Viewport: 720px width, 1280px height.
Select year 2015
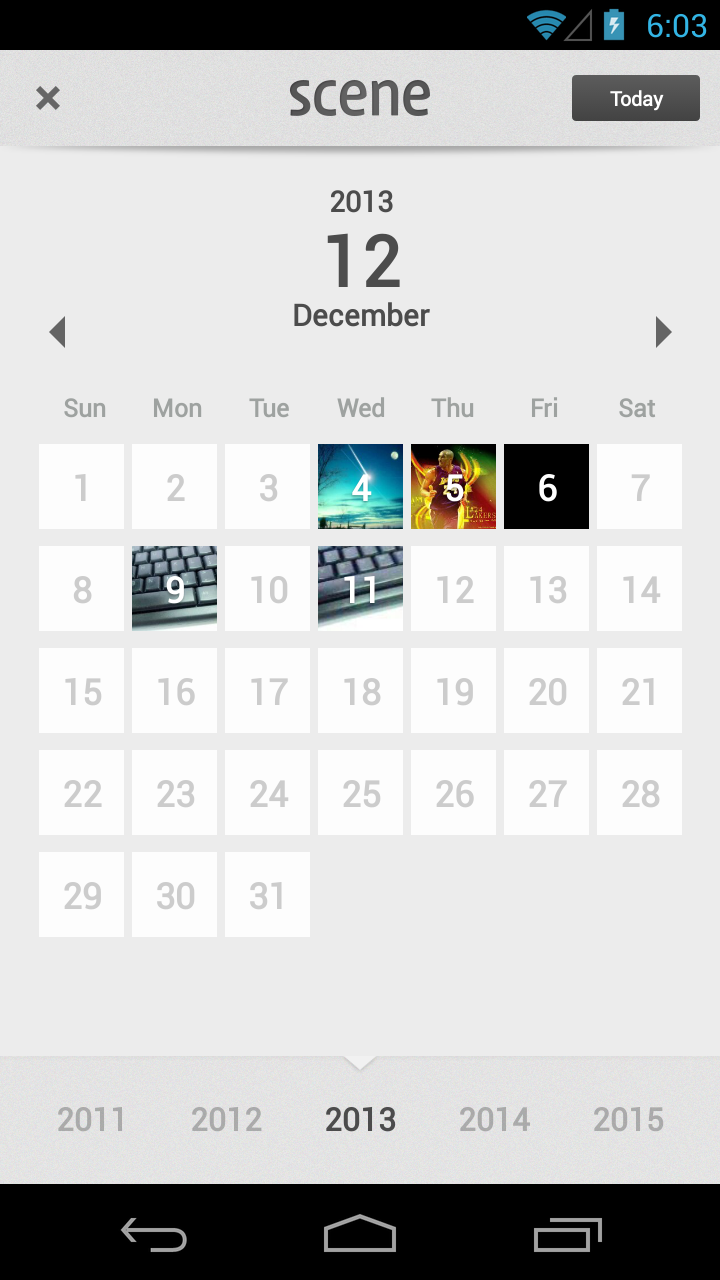(x=628, y=1120)
